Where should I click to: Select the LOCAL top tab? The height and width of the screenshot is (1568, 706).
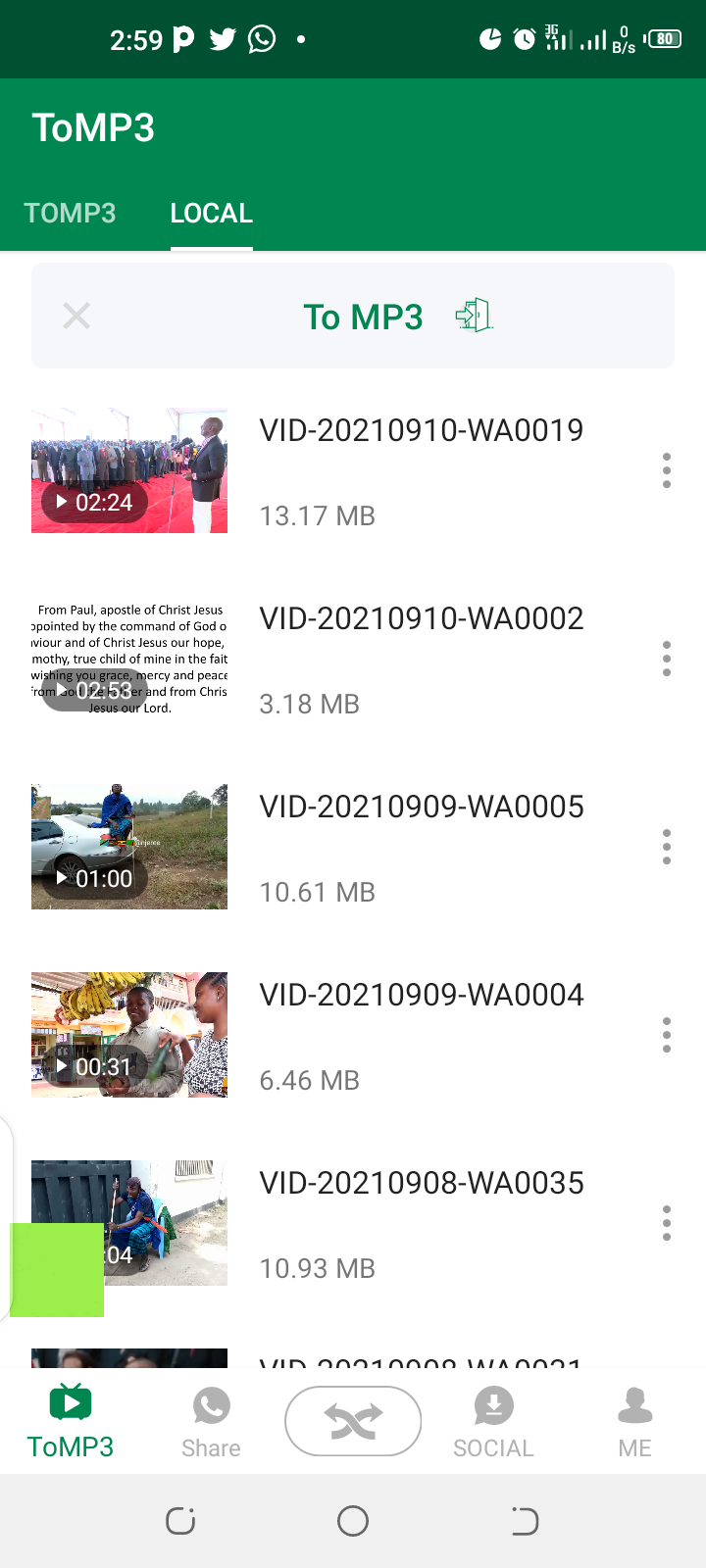tap(211, 213)
